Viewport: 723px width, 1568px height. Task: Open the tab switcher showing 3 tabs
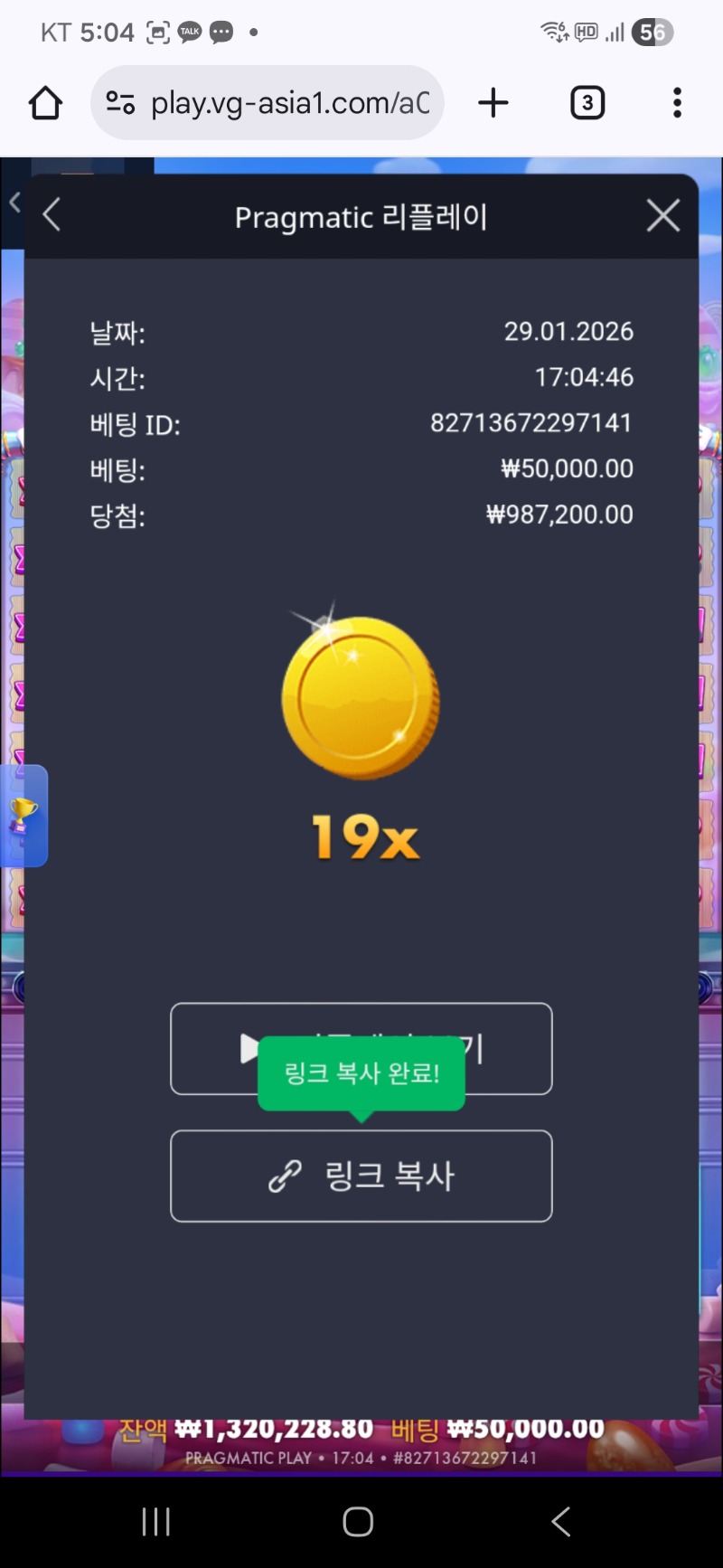[x=587, y=102]
